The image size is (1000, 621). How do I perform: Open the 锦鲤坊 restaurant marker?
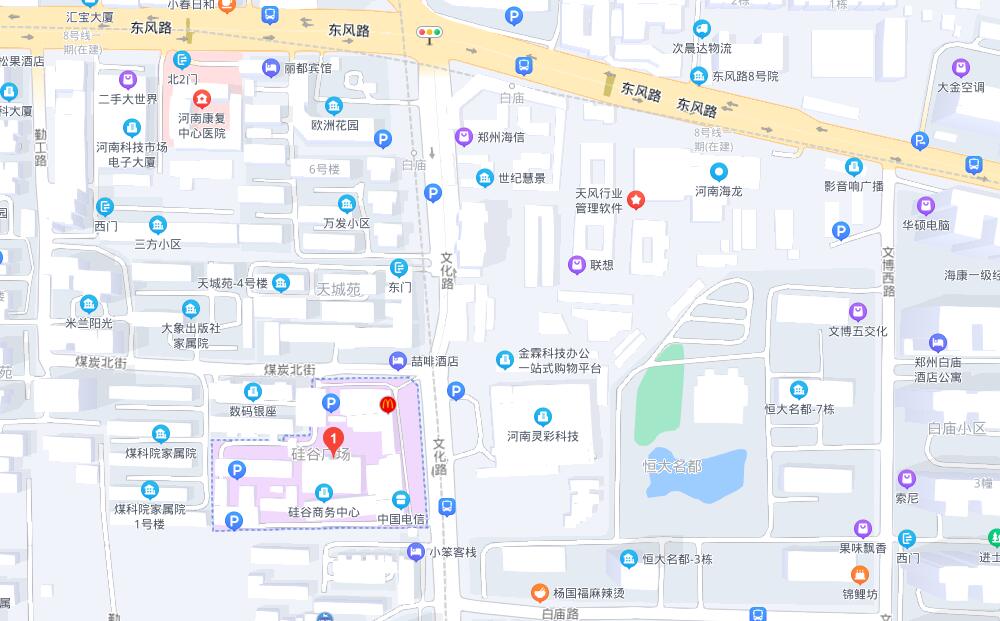[x=859, y=574]
